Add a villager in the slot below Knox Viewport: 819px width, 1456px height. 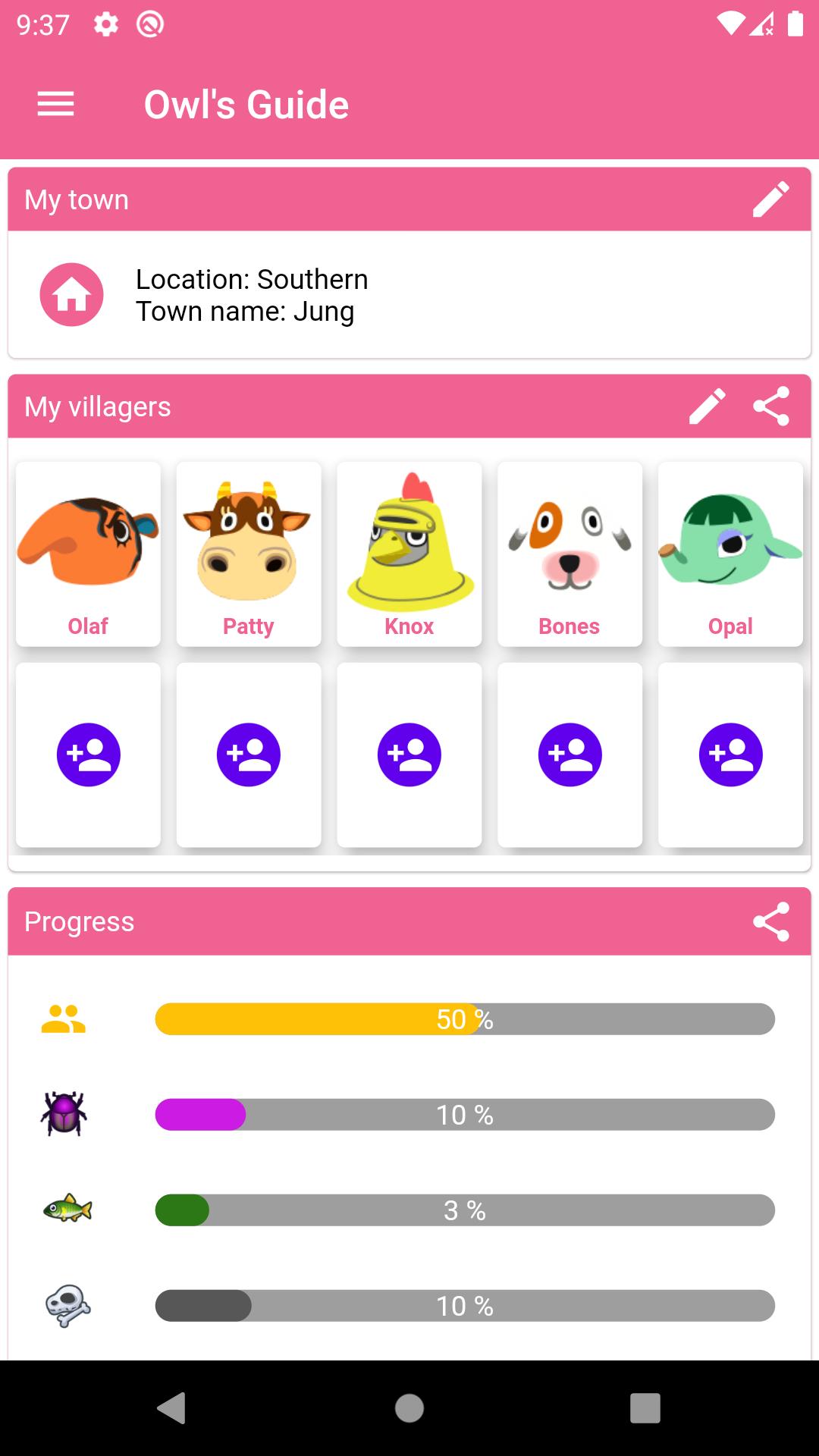409,755
